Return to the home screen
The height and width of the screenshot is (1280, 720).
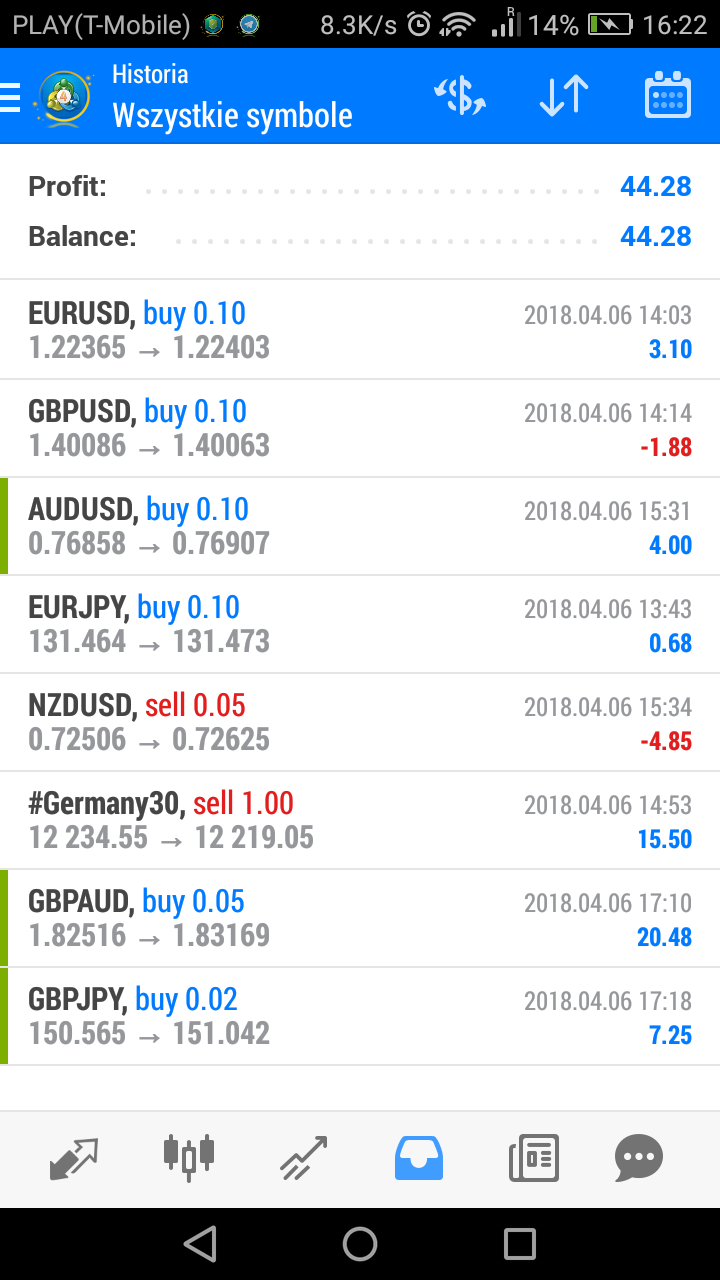point(360,1244)
